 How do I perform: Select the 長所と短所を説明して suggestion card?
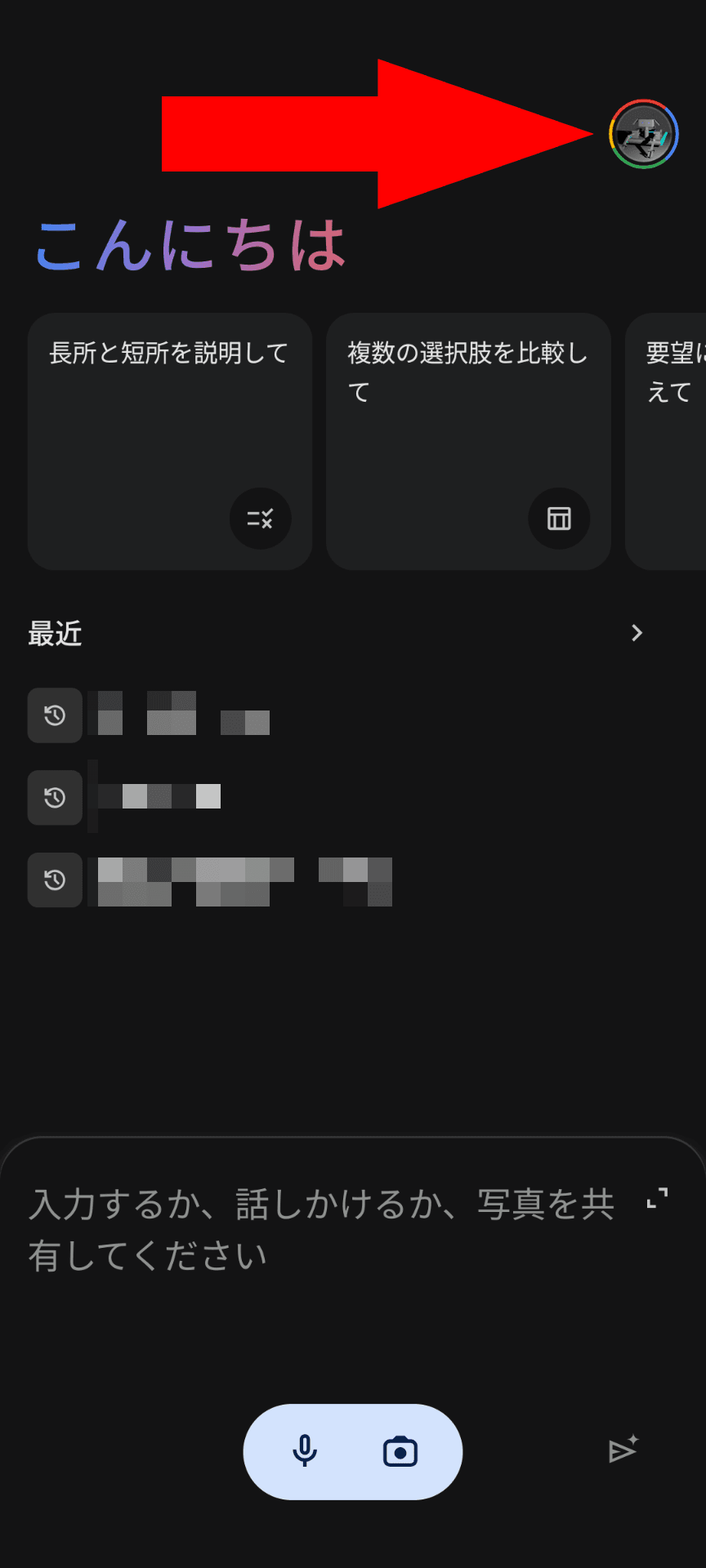click(170, 441)
